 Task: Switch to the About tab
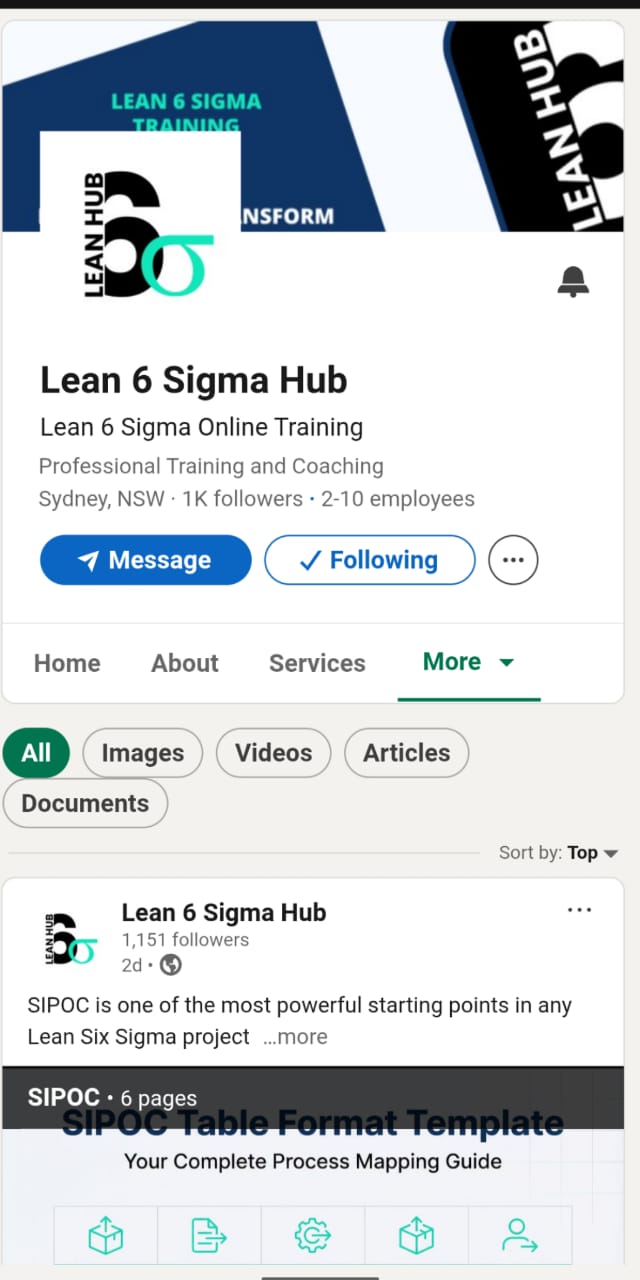click(185, 663)
